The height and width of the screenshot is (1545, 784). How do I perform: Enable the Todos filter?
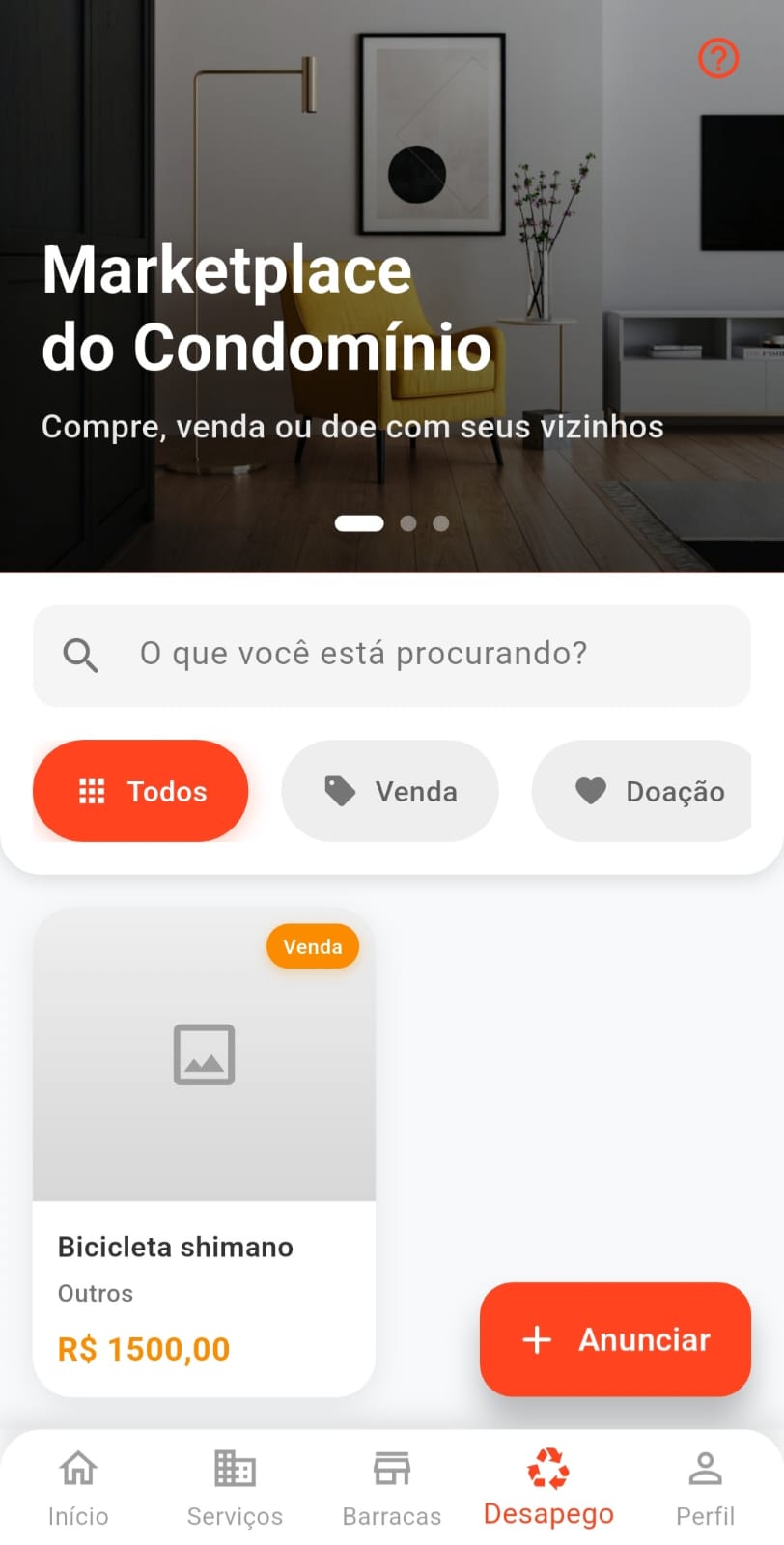click(140, 791)
